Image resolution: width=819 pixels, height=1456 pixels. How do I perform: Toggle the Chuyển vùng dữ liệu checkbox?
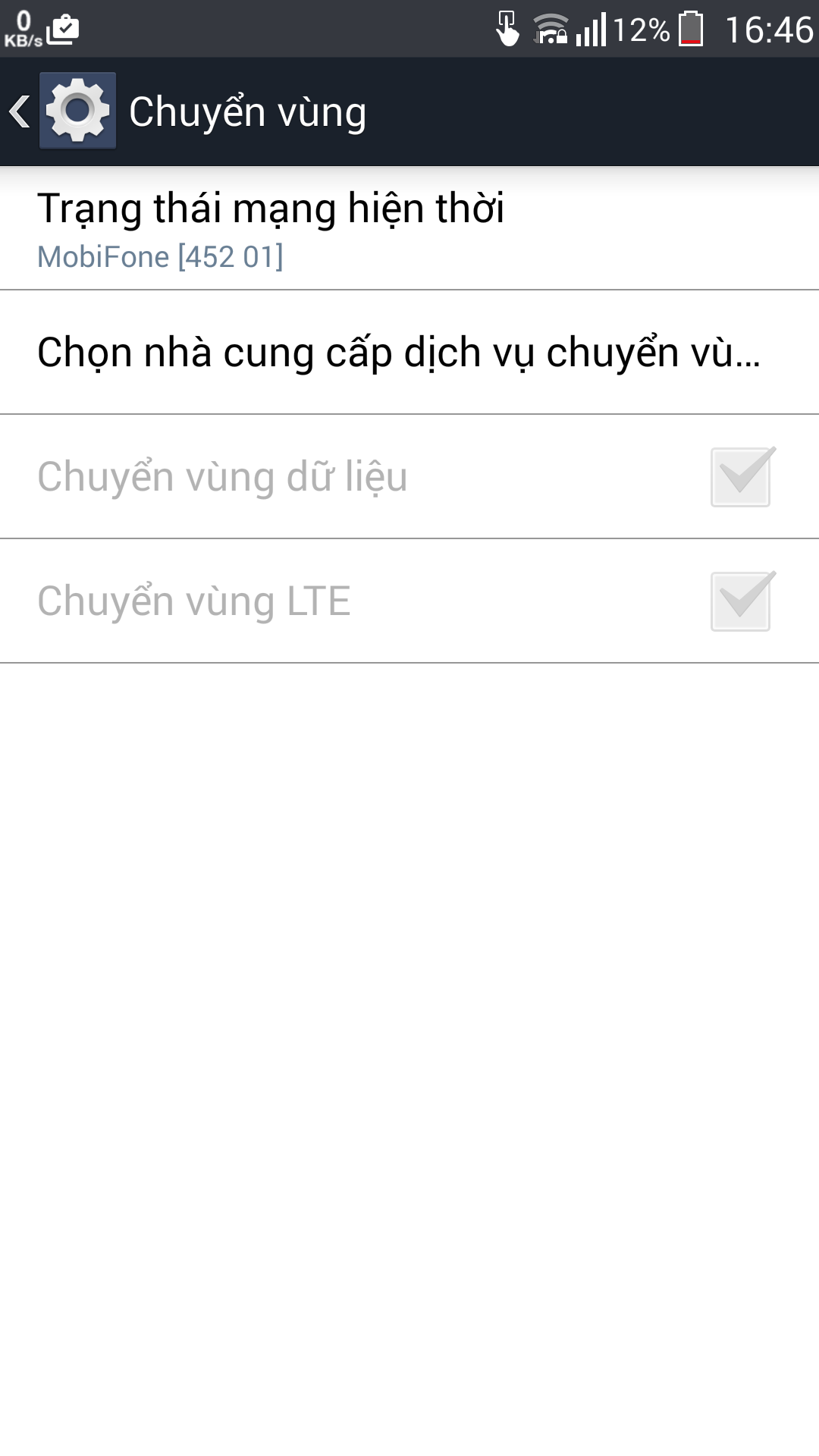tap(741, 477)
